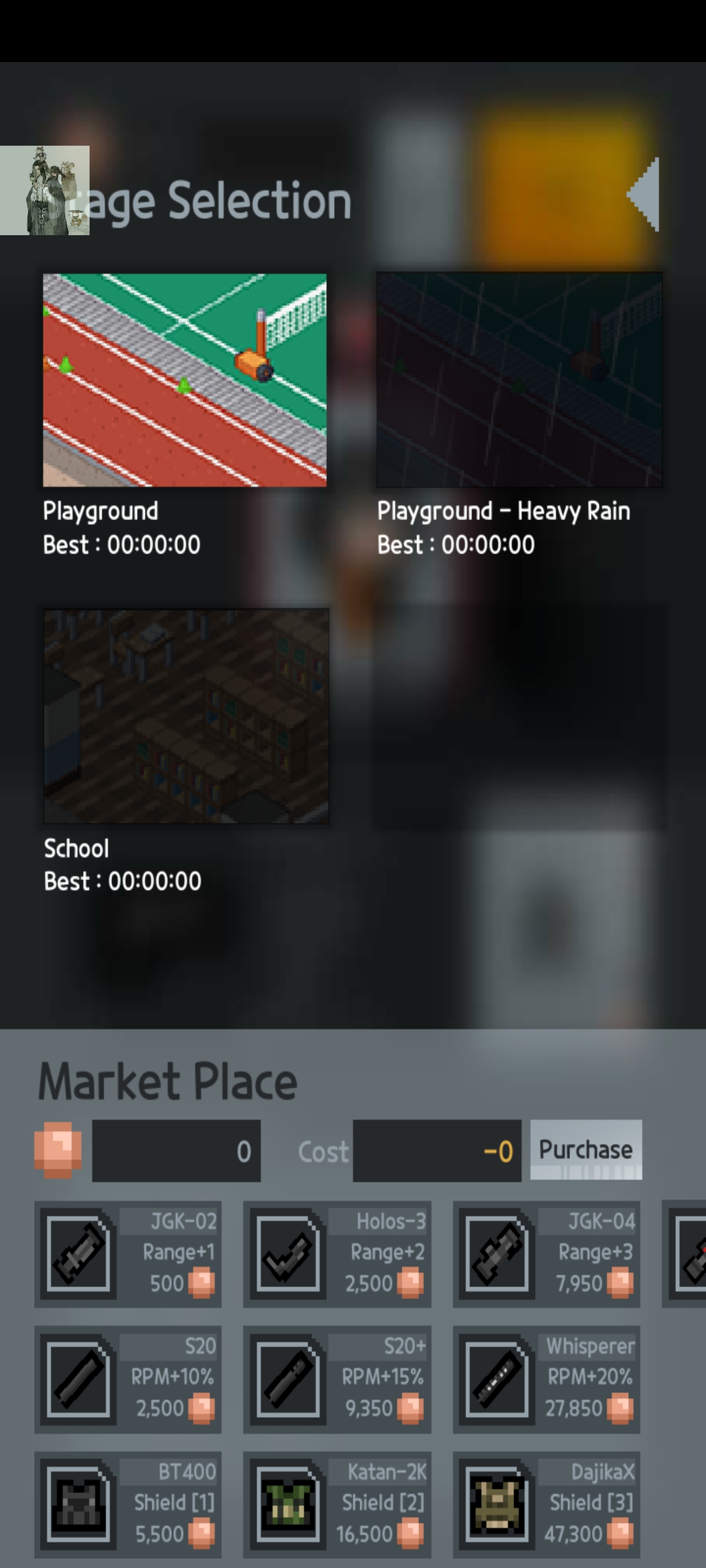The width and height of the screenshot is (706, 1568).
Task: Tap the Purchase button
Action: pos(586,1149)
